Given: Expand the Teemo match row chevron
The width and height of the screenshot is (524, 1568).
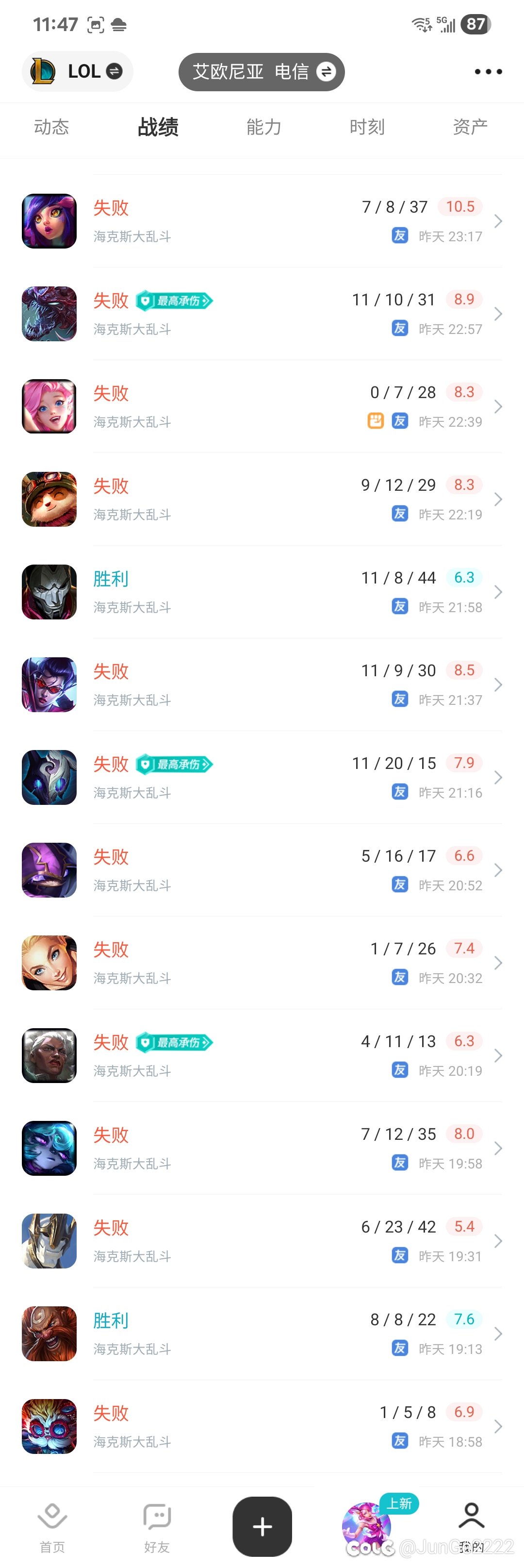Looking at the screenshot, I should point(498,499).
